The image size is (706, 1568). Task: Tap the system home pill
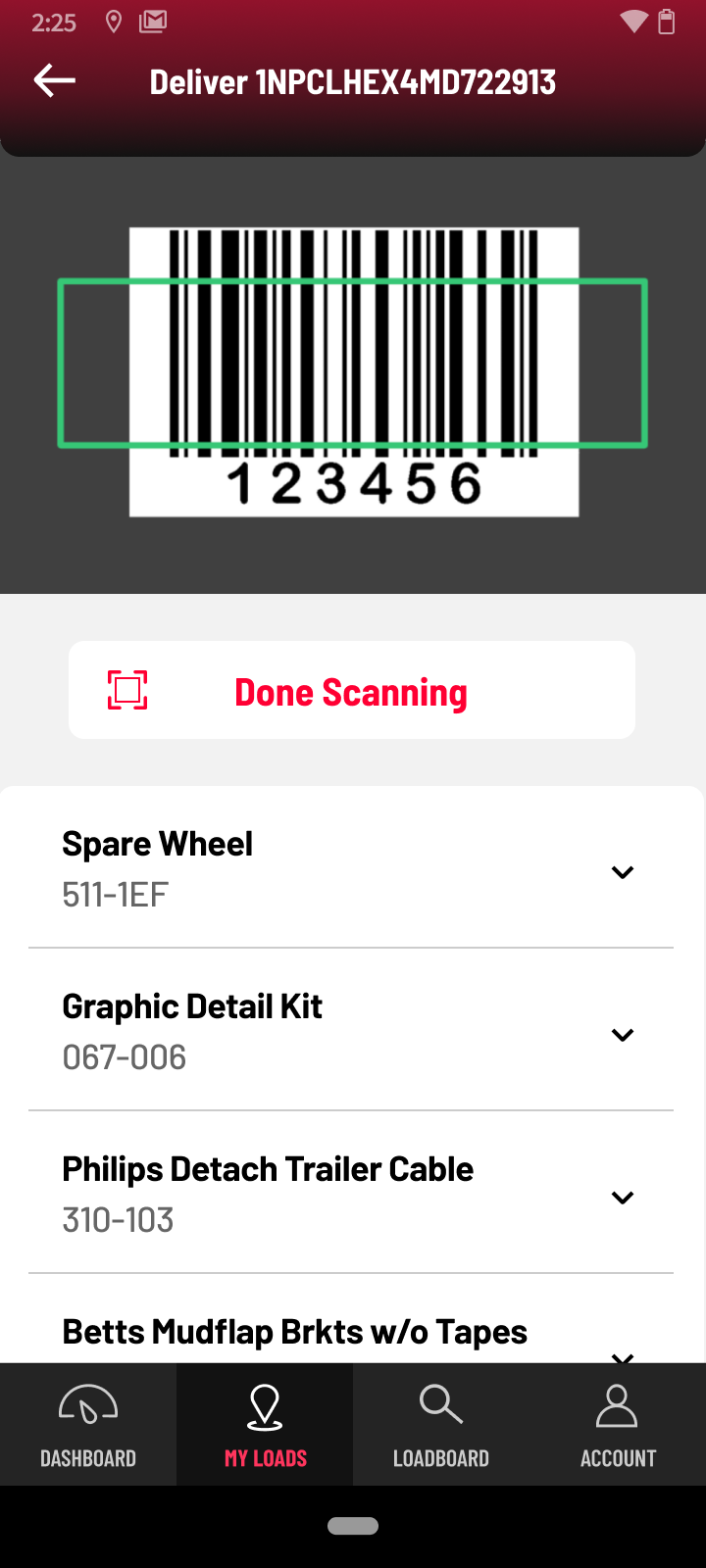[353, 1526]
